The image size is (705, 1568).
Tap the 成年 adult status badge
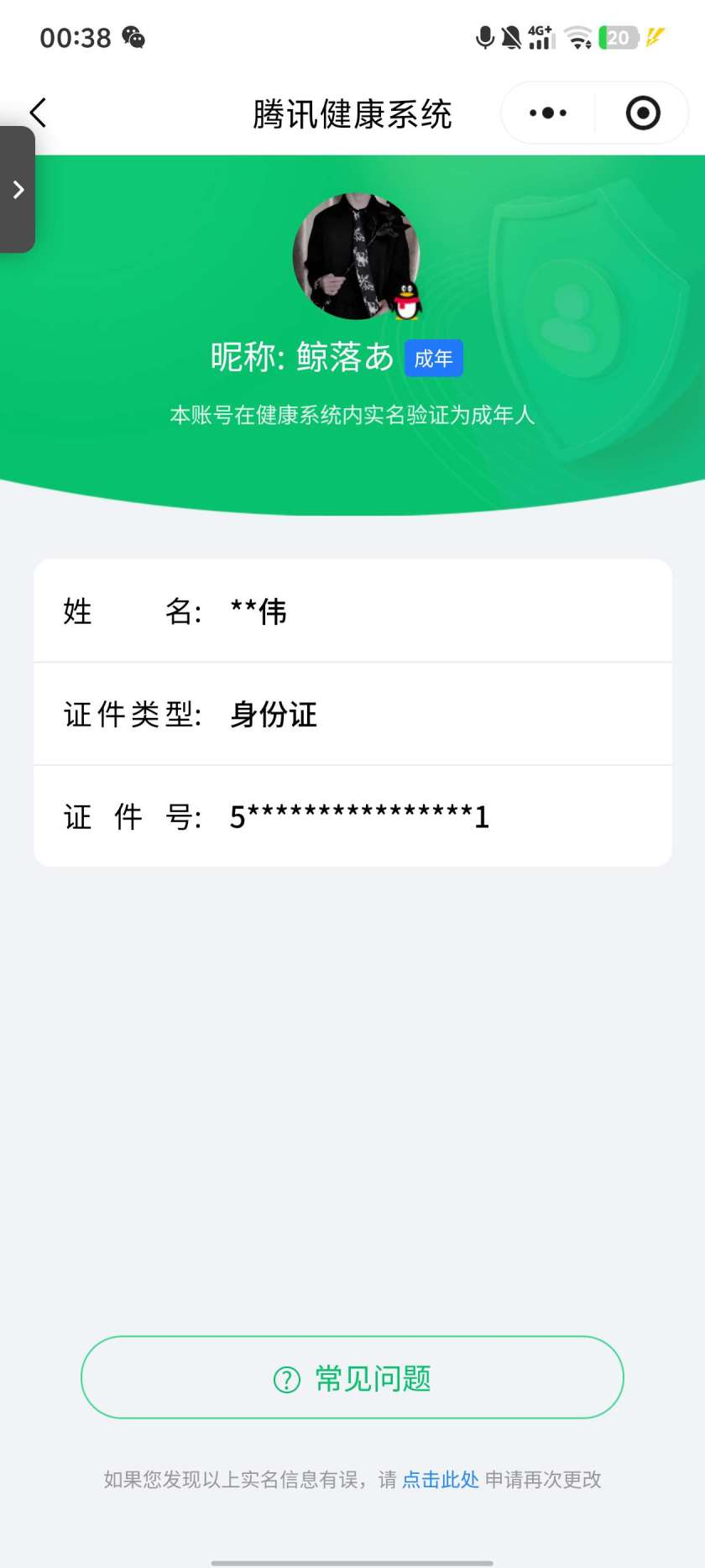[x=433, y=357]
